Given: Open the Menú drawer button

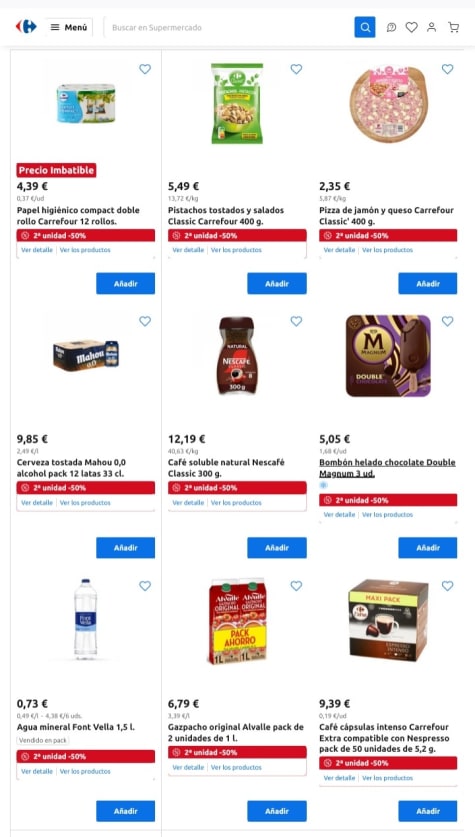Looking at the screenshot, I should point(69,27).
